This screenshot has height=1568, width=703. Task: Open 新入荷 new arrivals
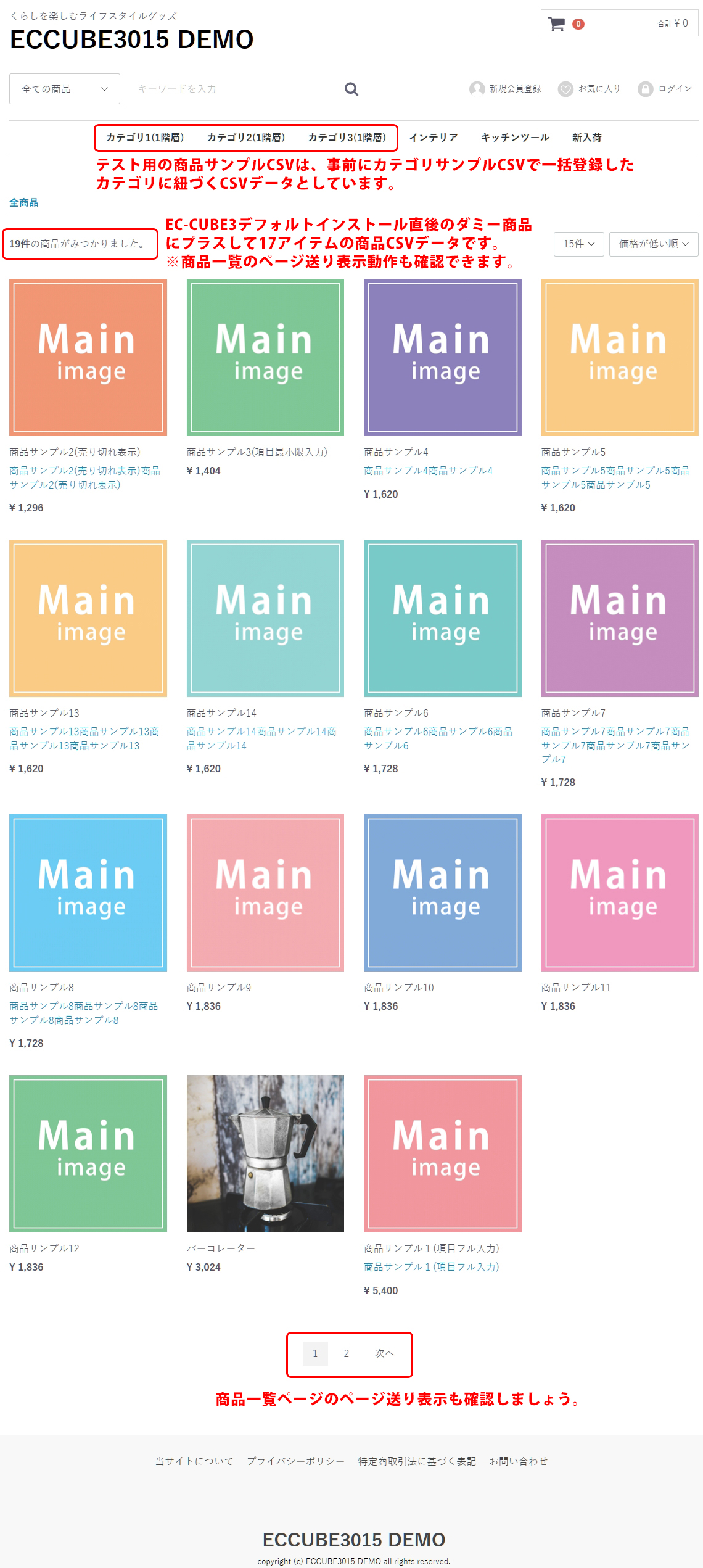[587, 138]
